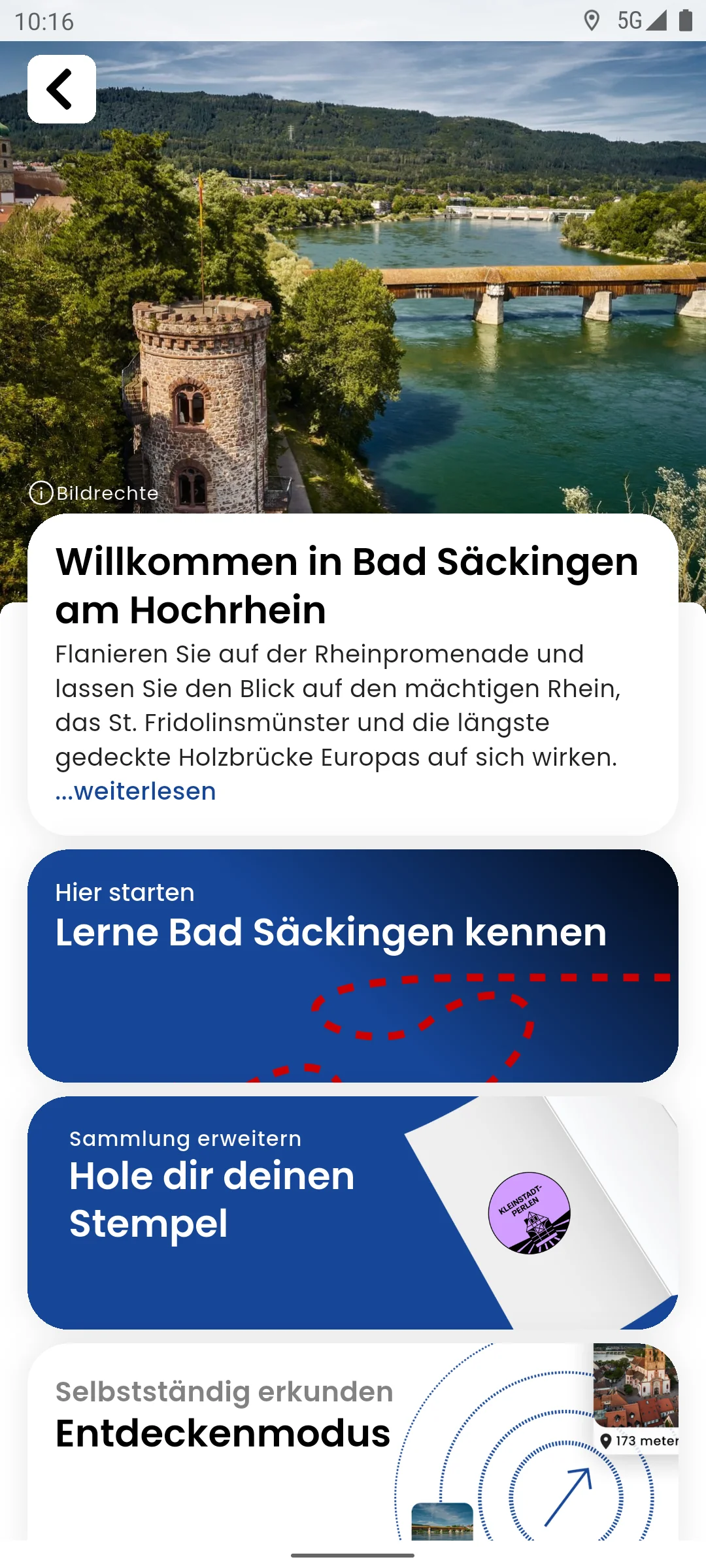Tap the Willkommen in Bad Säckingen heading
706x1568 pixels.
pos(346,581)
